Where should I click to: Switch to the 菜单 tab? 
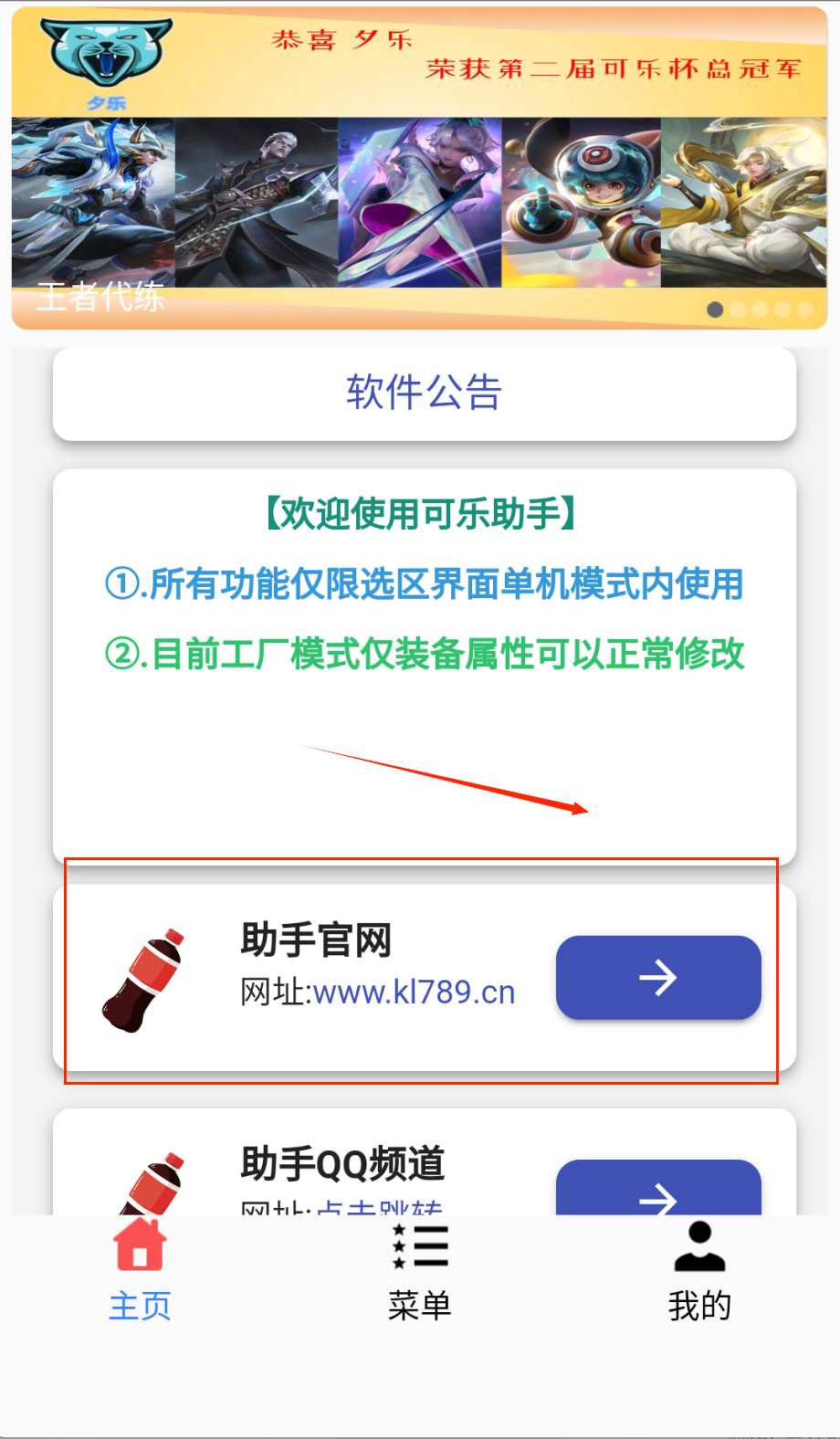tap(420, 1271)
